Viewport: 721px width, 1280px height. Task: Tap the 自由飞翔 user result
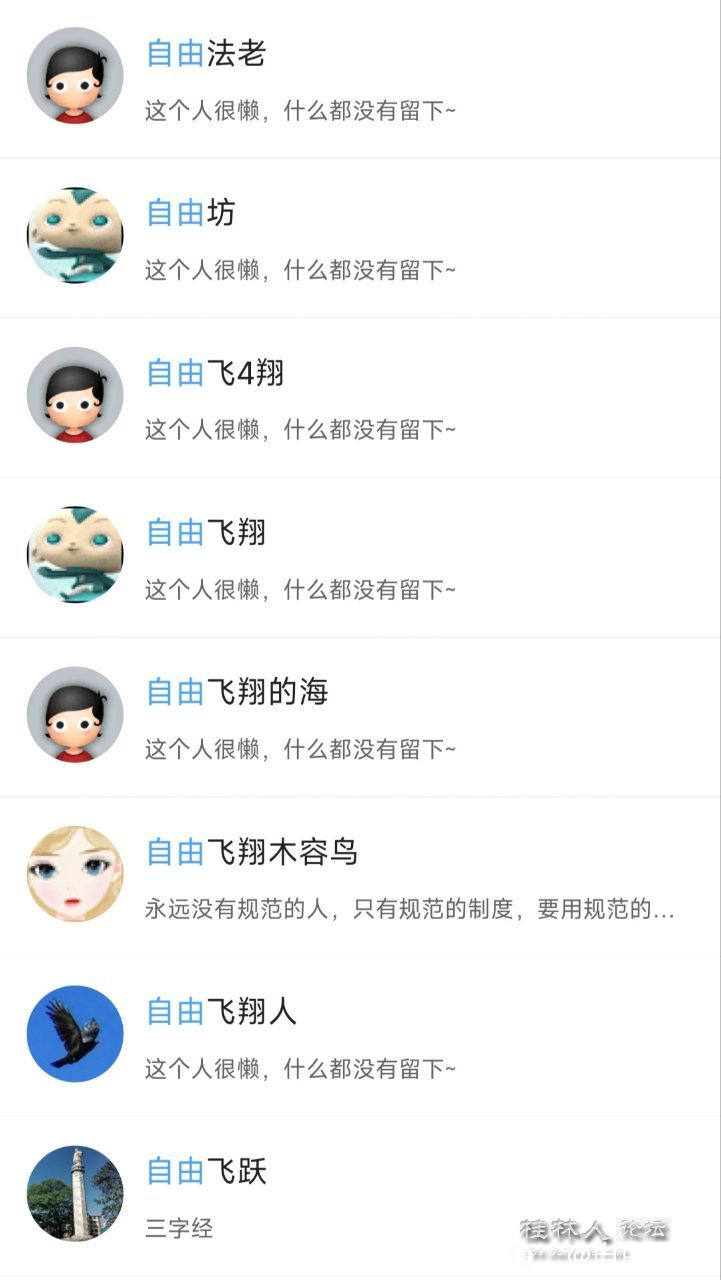tap(360, 557)
